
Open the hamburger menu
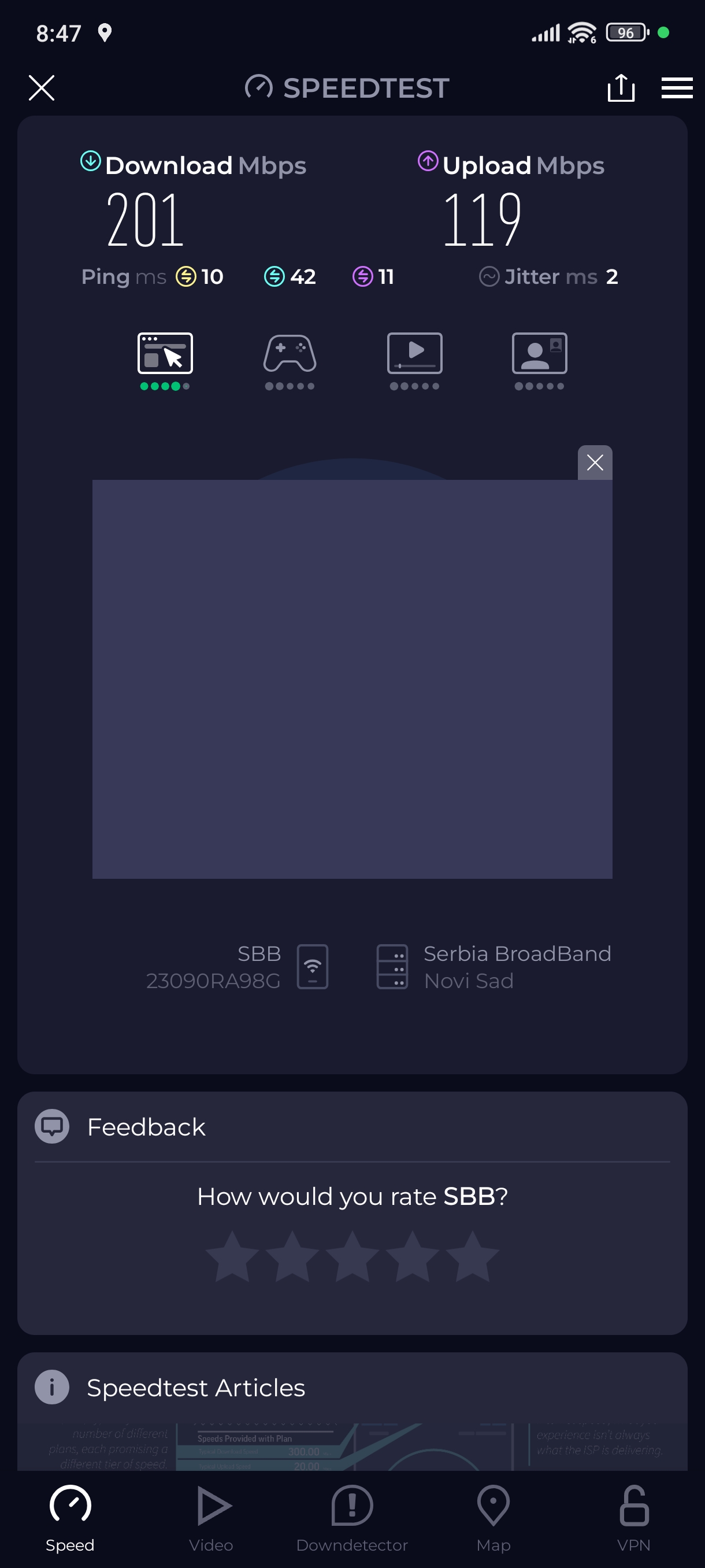pos(677,88)
